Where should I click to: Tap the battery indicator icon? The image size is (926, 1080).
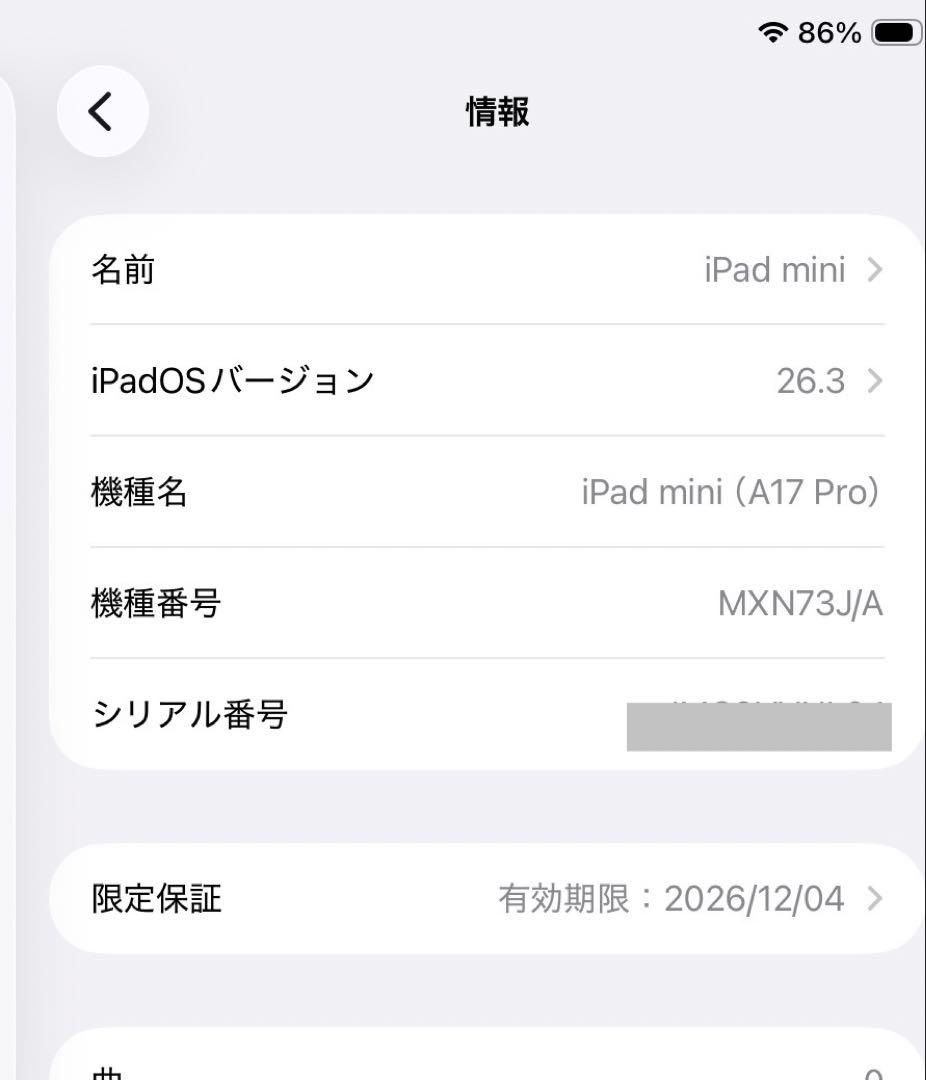[895, 31]
